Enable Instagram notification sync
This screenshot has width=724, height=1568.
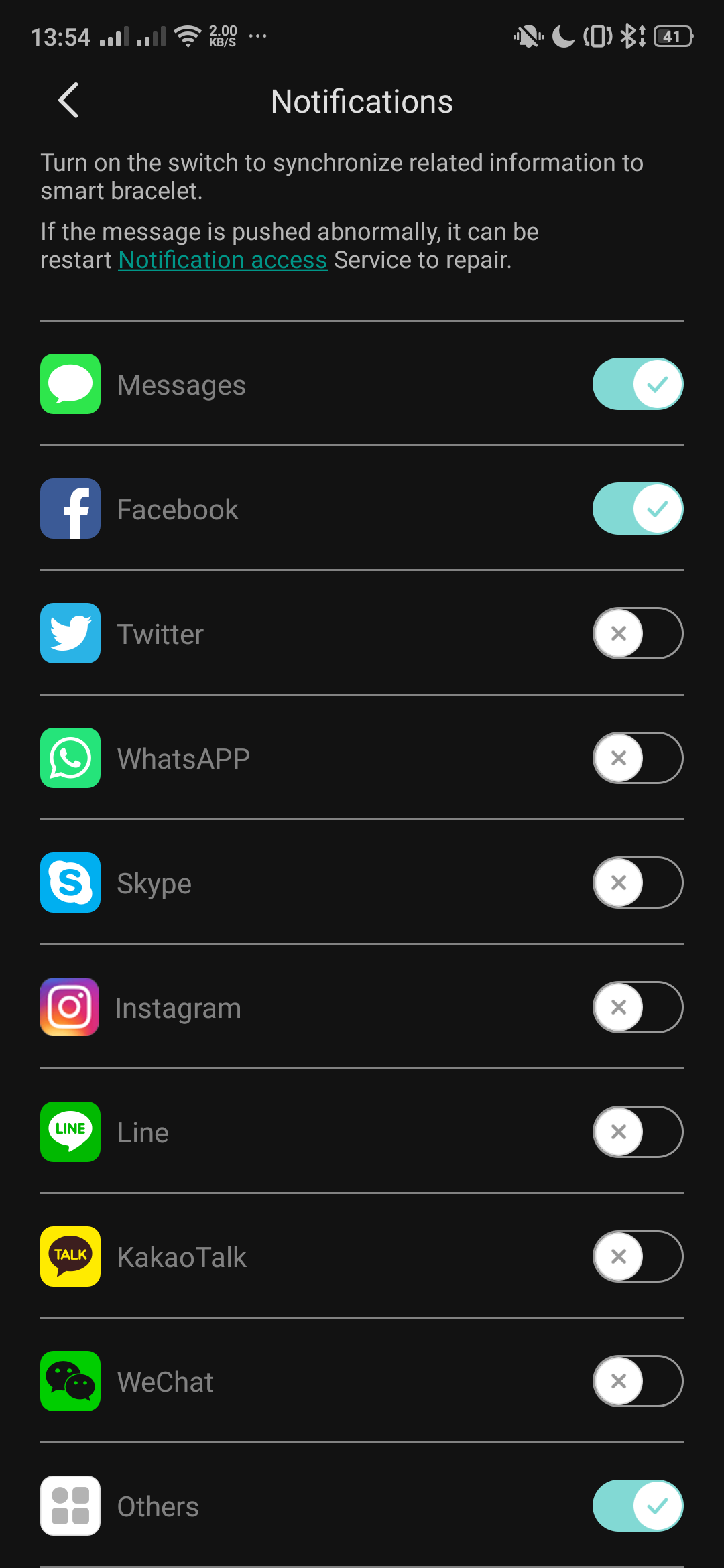(638, 1007)
